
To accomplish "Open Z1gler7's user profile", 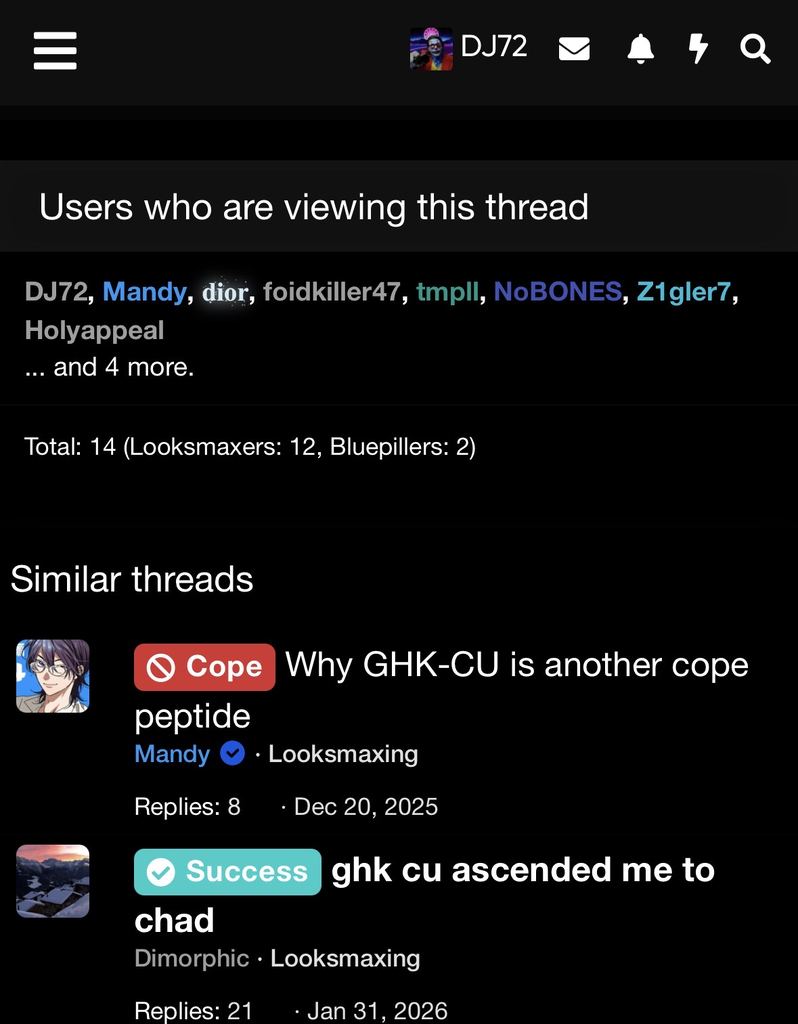I will [684, 292].
